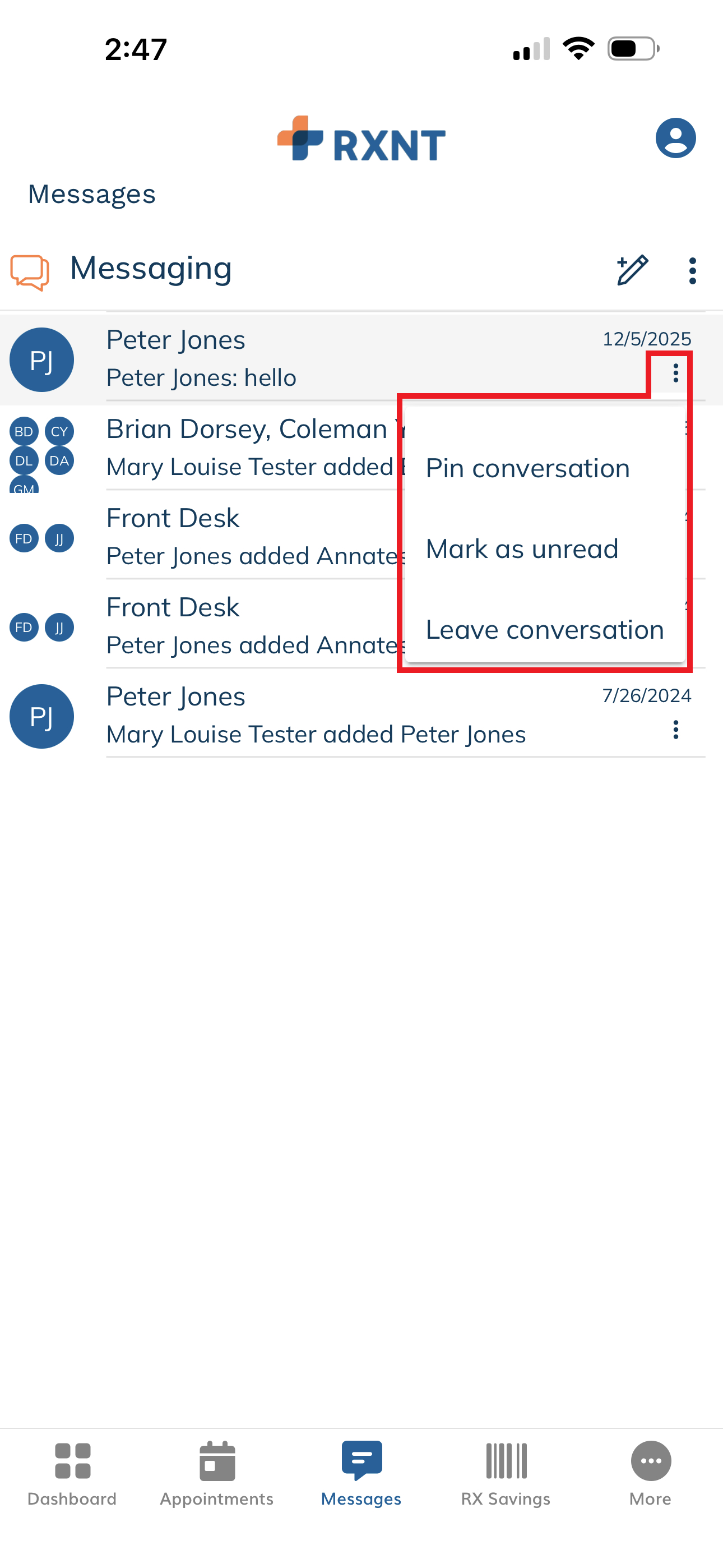The image size is (723, 1568).
Task: Open the Brian Dorsey group conversation
Action: (x=243, y=448)
